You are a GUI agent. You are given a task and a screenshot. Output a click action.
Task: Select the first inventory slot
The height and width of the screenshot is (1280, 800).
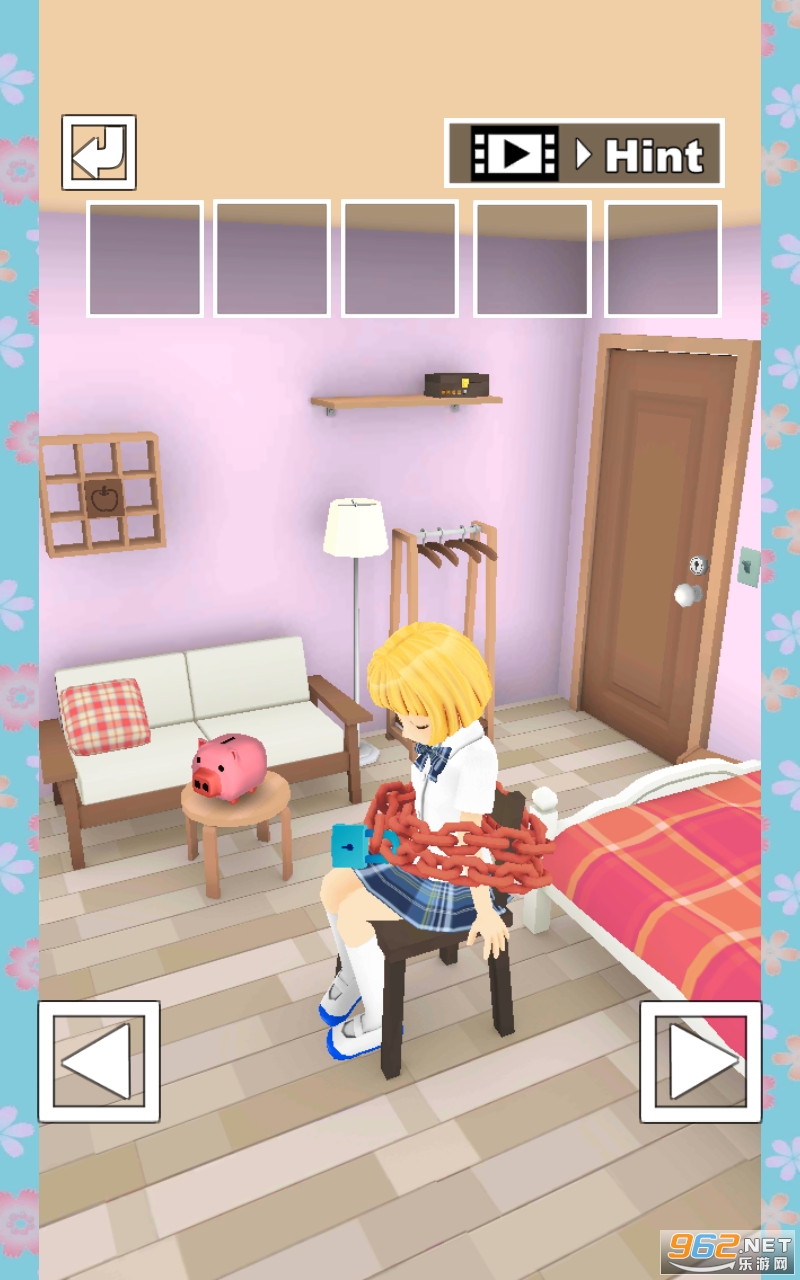point(145,259)
